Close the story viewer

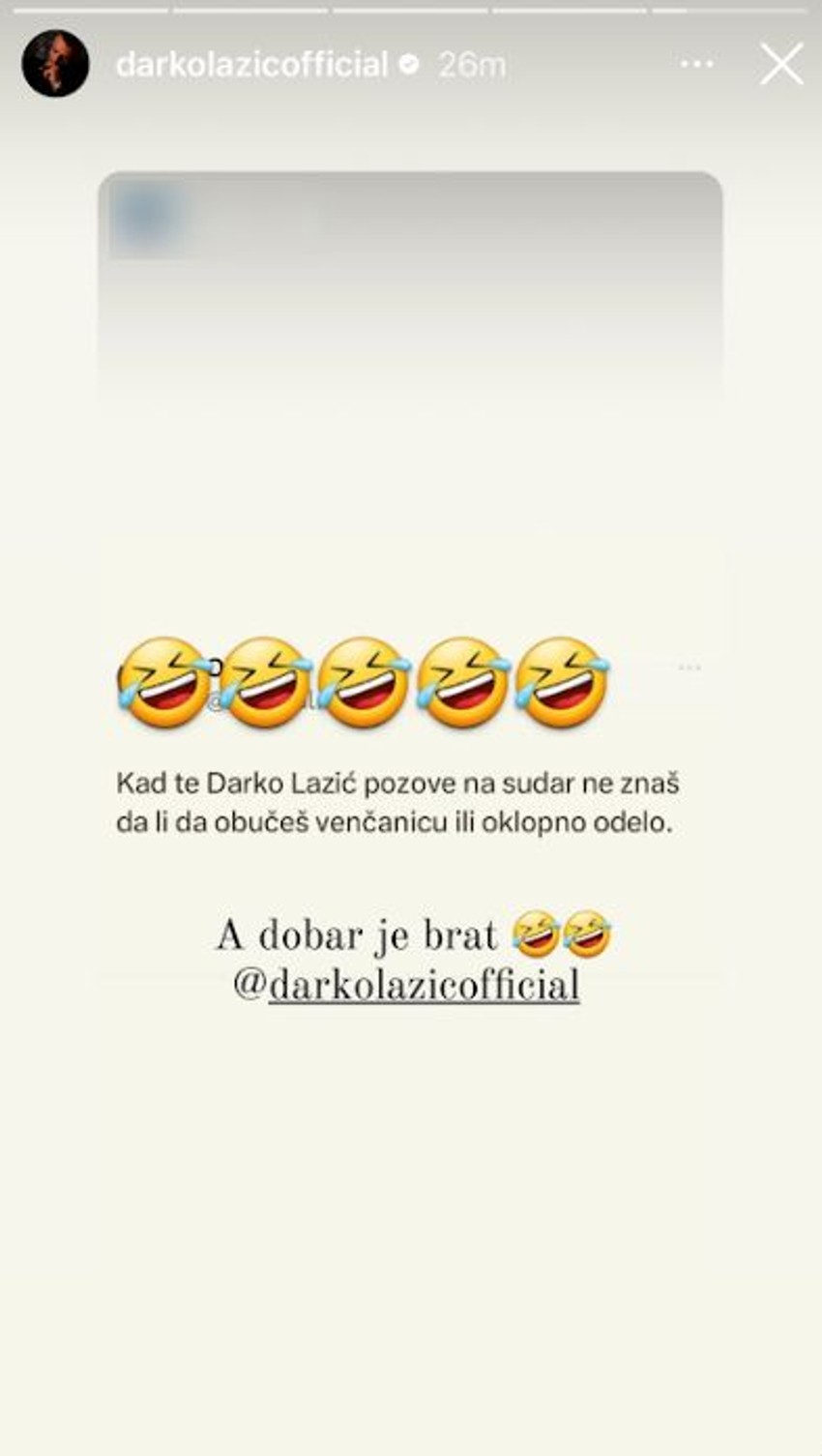coord(781,65)
